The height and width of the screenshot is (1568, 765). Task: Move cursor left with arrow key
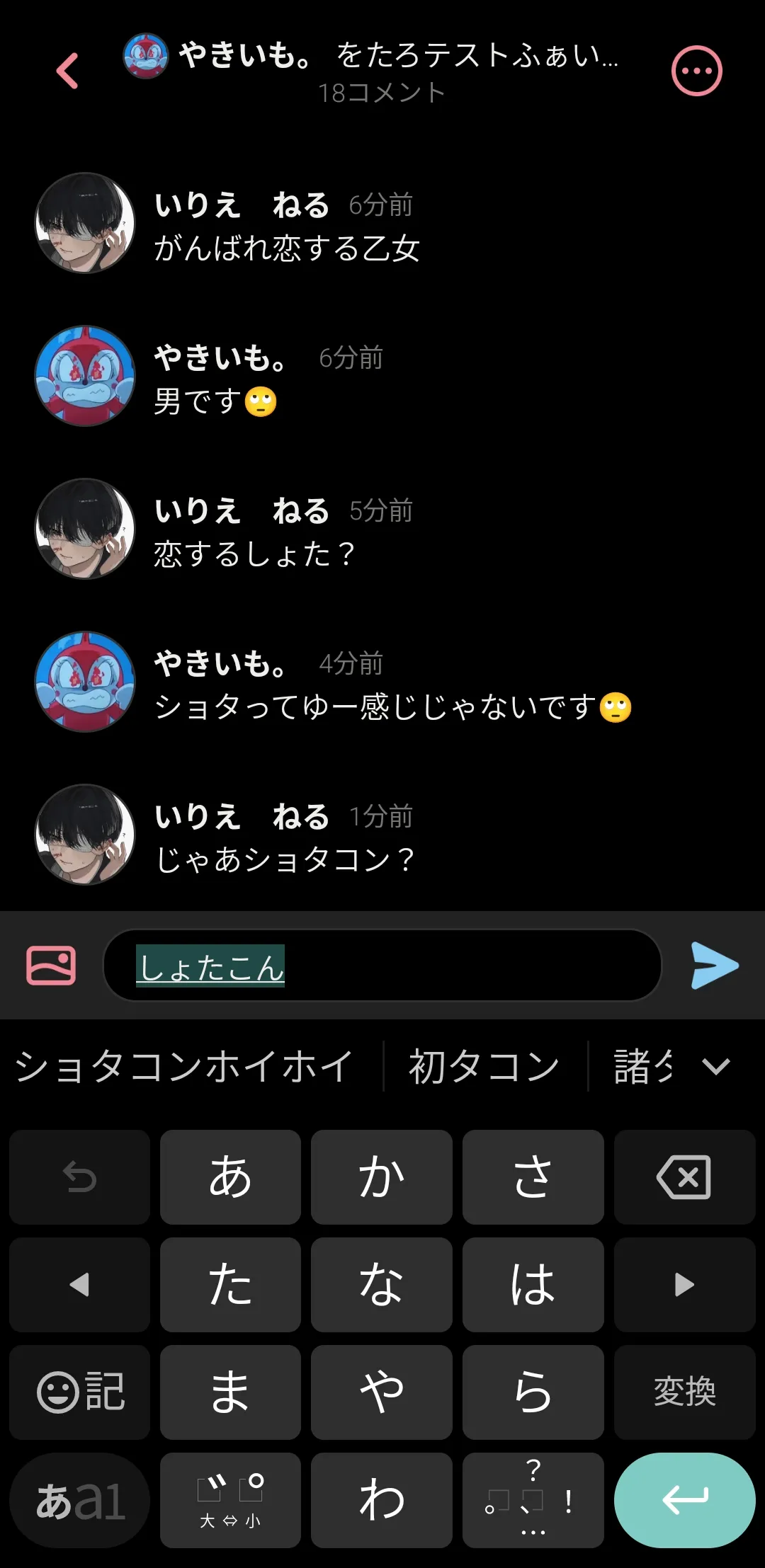[80, 1284]
